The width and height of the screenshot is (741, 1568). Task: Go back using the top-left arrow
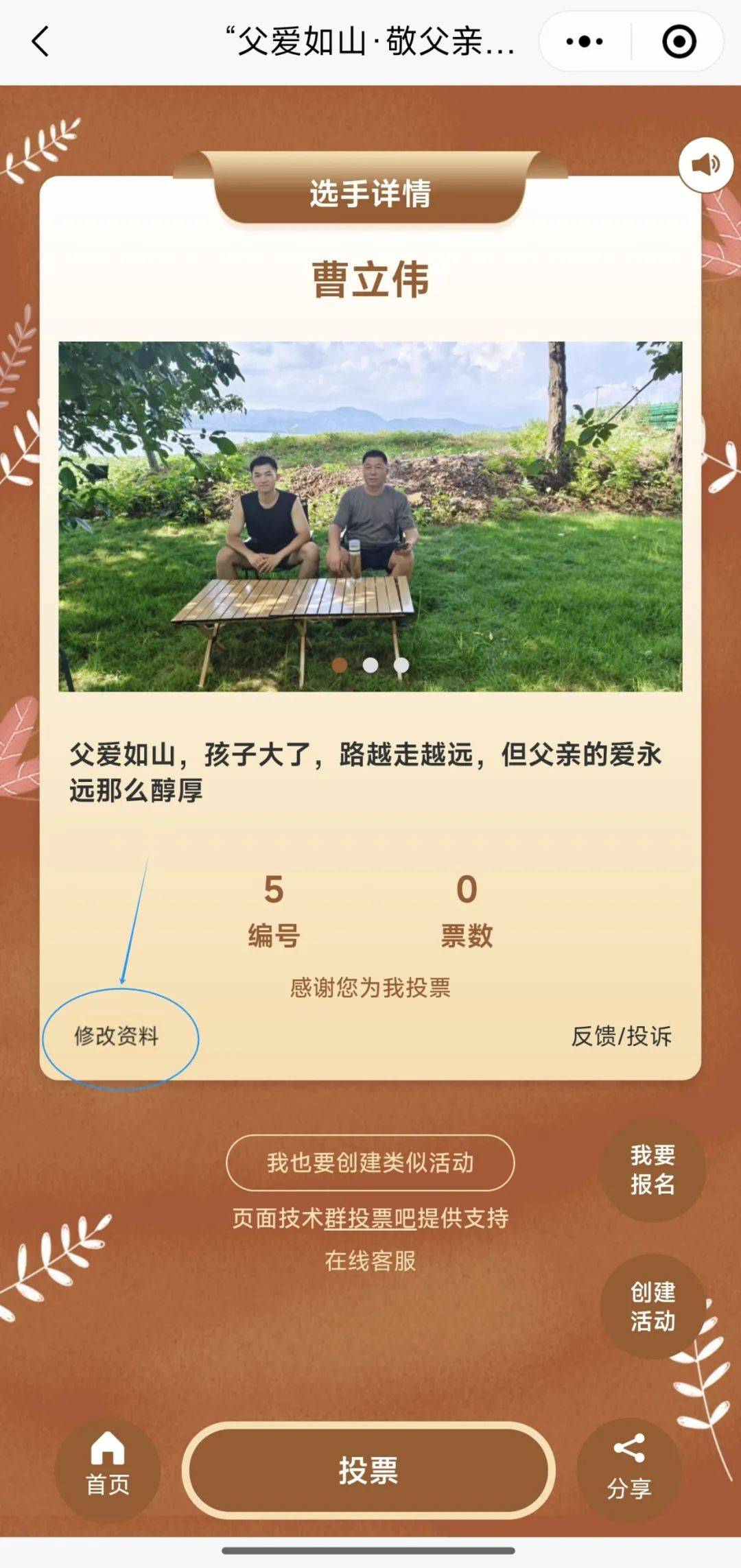point(41,41)
